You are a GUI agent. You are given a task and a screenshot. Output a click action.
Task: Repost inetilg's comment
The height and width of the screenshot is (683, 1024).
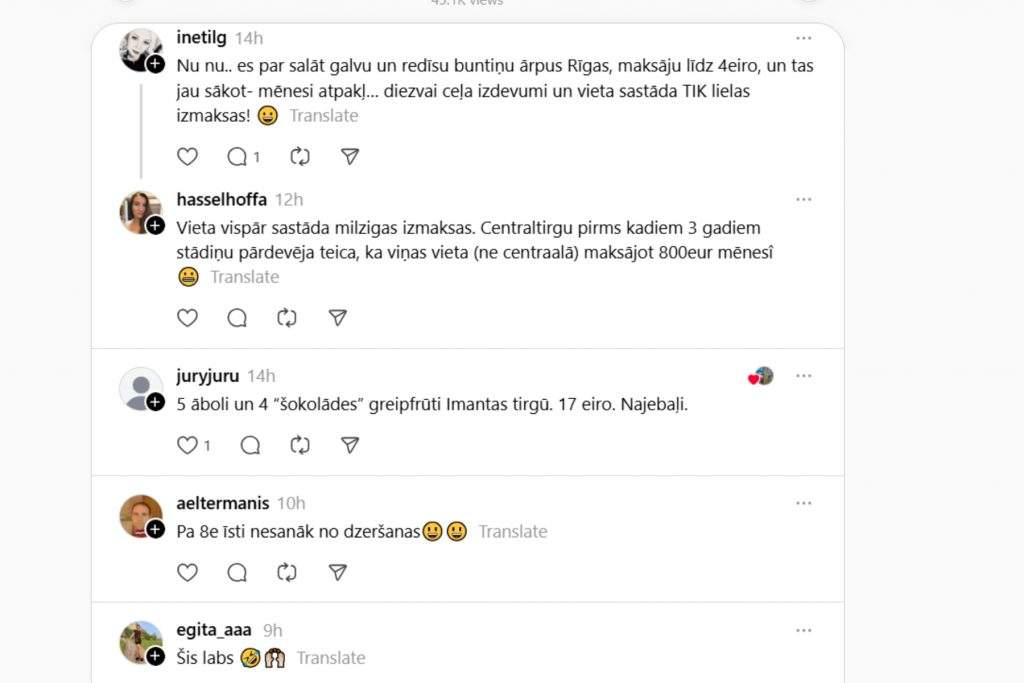pyautogui.click(x=300, y=156)
